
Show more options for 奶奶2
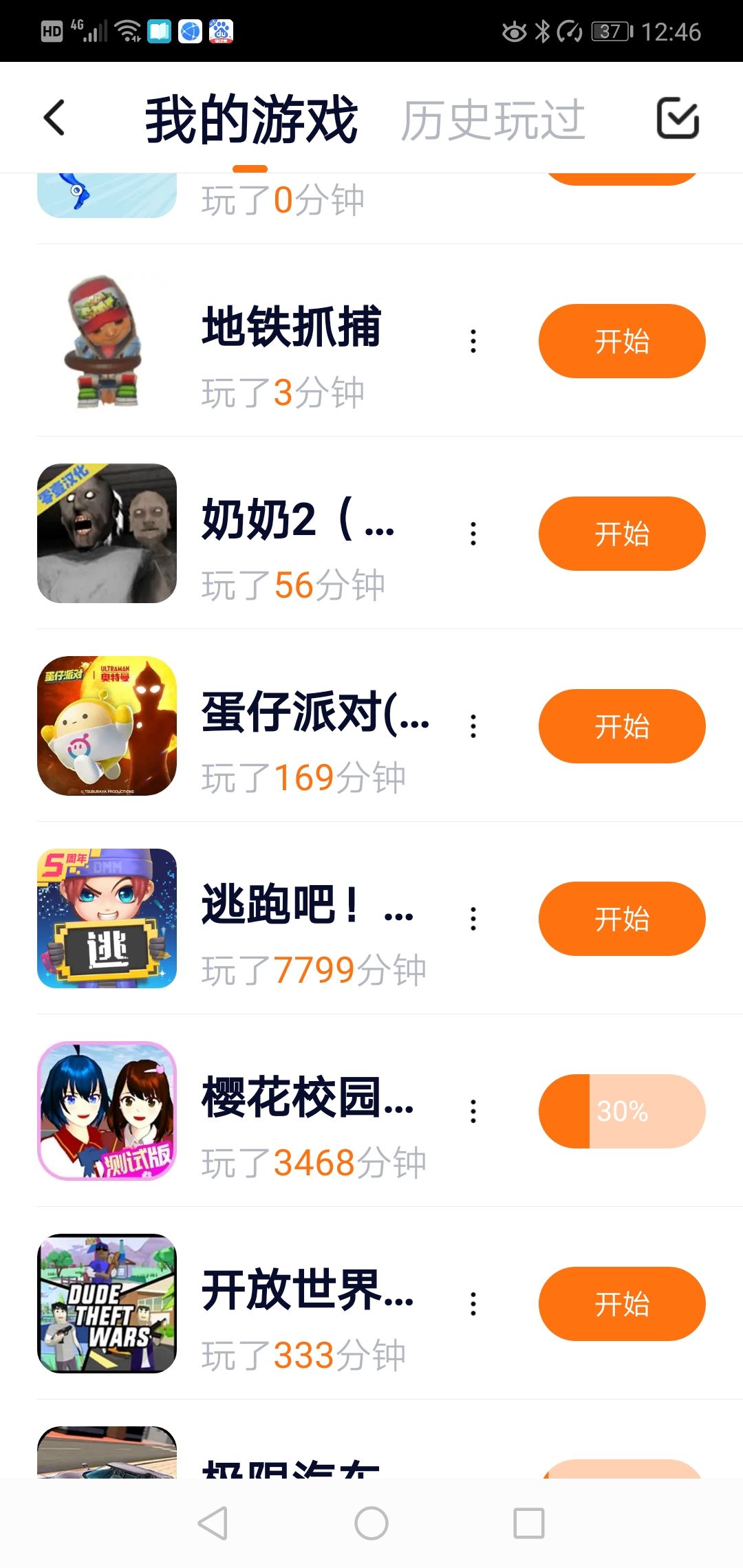(x=473, y=534)
